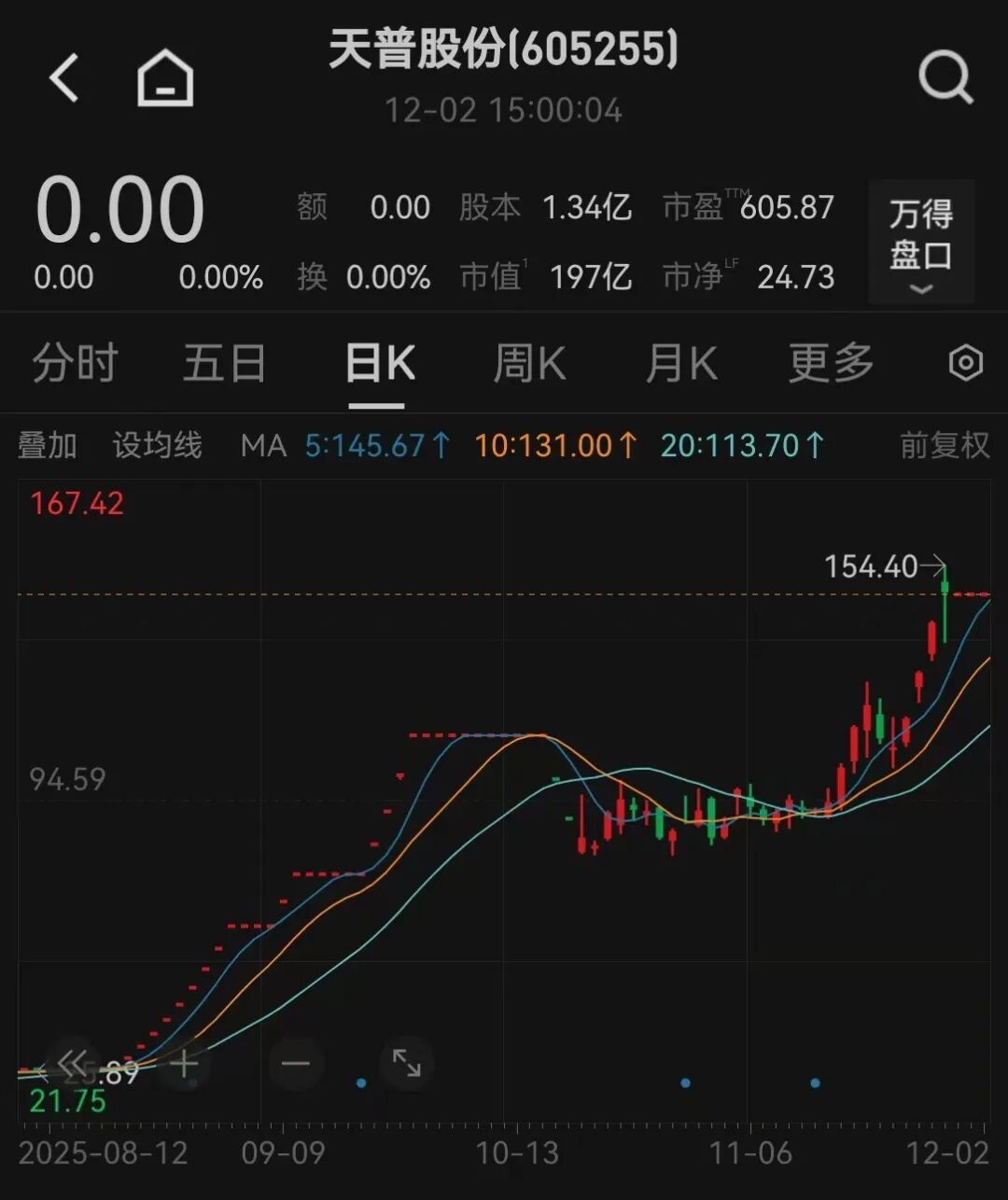The image size is (1008, 1200).
Task: Tap 叠加 to overlay another stock
Action: point(48,446)
